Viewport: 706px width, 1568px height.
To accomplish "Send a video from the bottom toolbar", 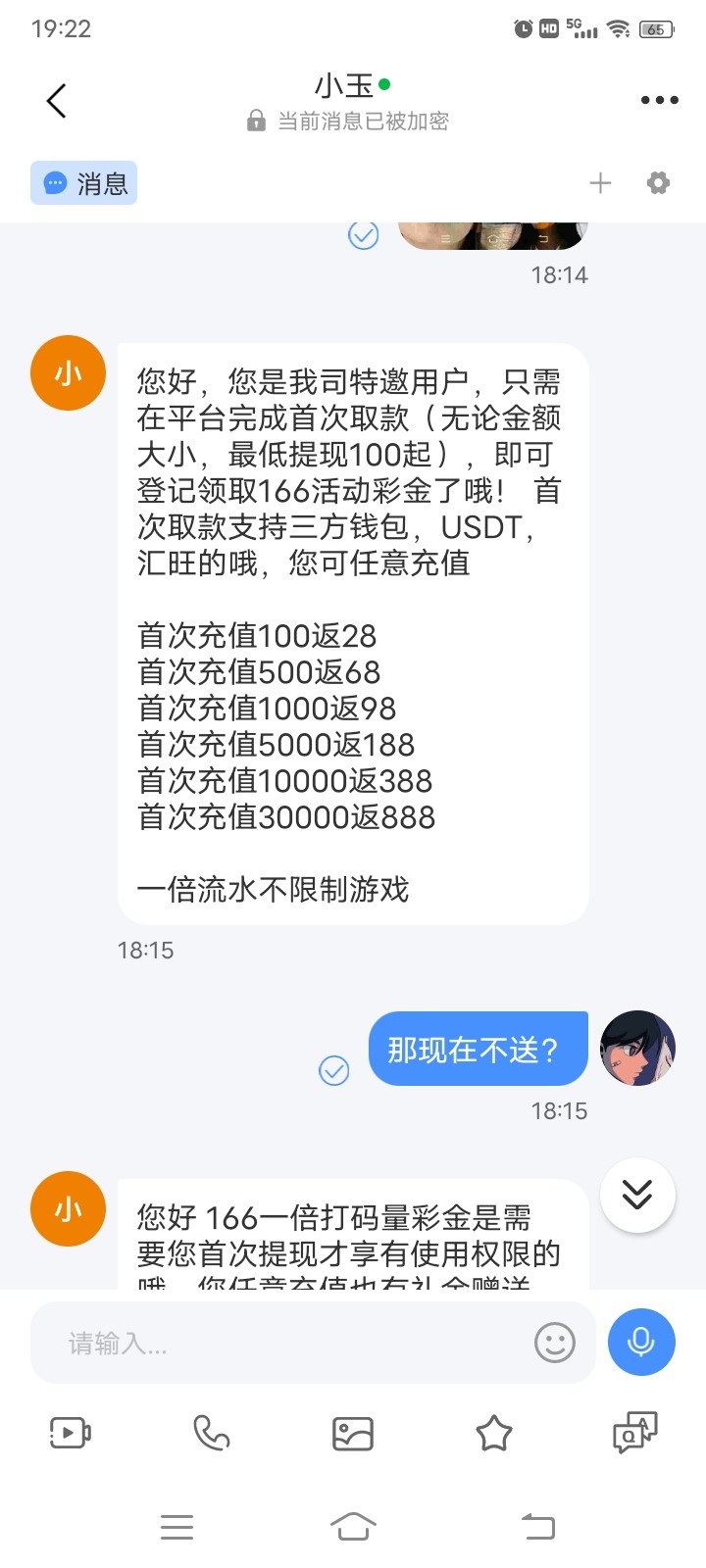I will click(x=71, y=1434).
